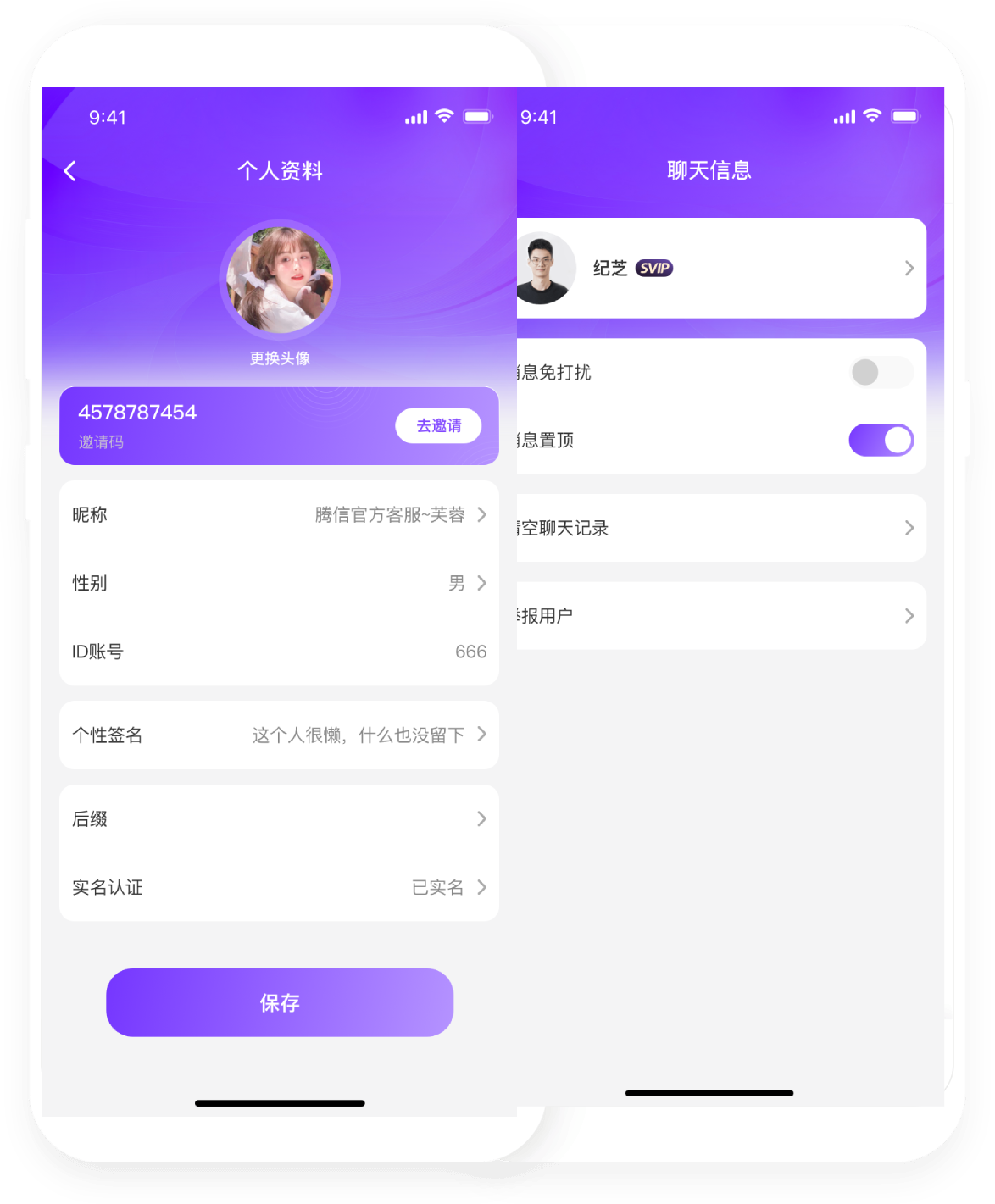The width and height of the screenshot is (995, 1204).
Task: Tap the 更换头像 change avatar label
Action: (x=280, y=358)
